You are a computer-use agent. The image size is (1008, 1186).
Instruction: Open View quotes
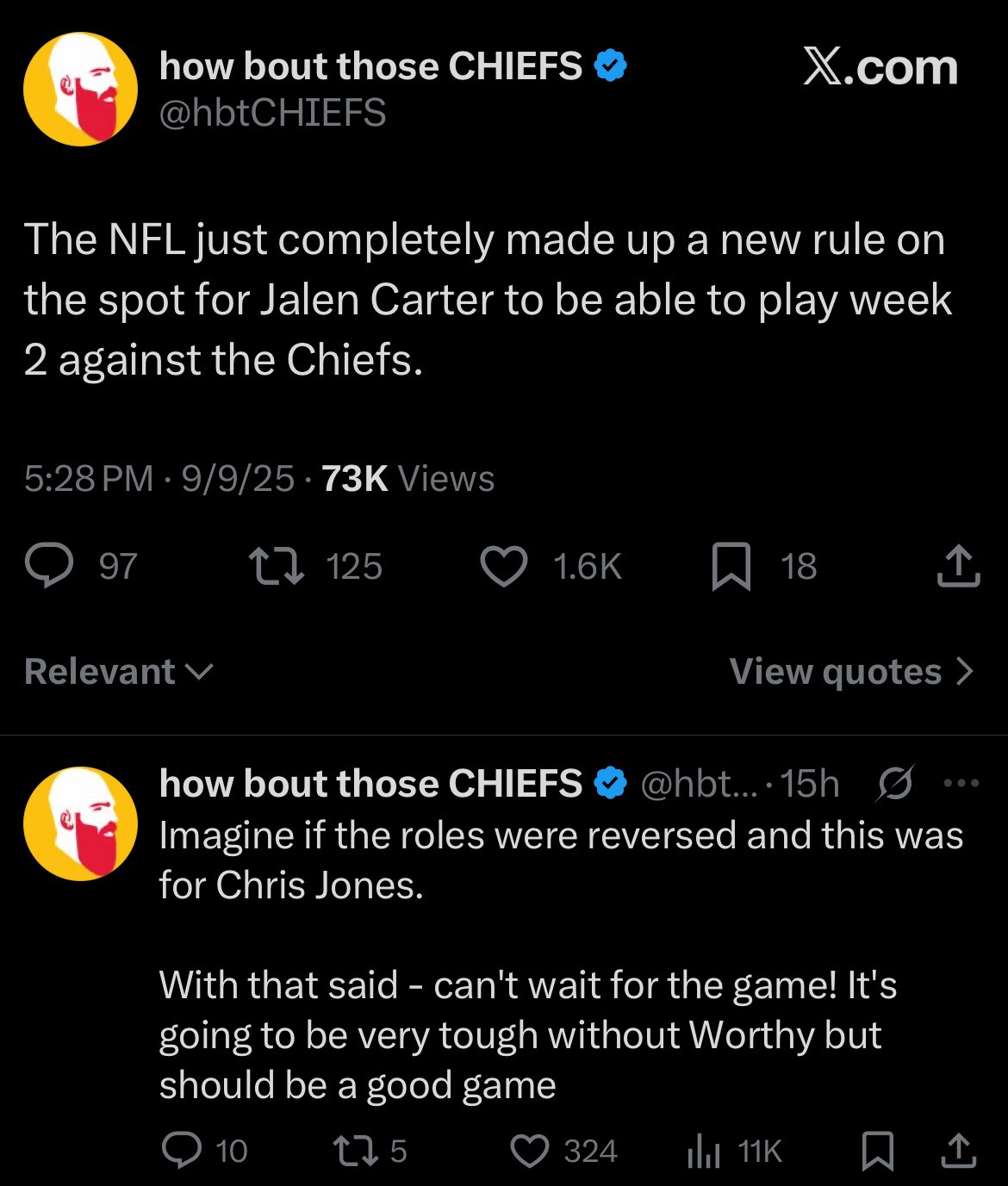pos(851,672)
